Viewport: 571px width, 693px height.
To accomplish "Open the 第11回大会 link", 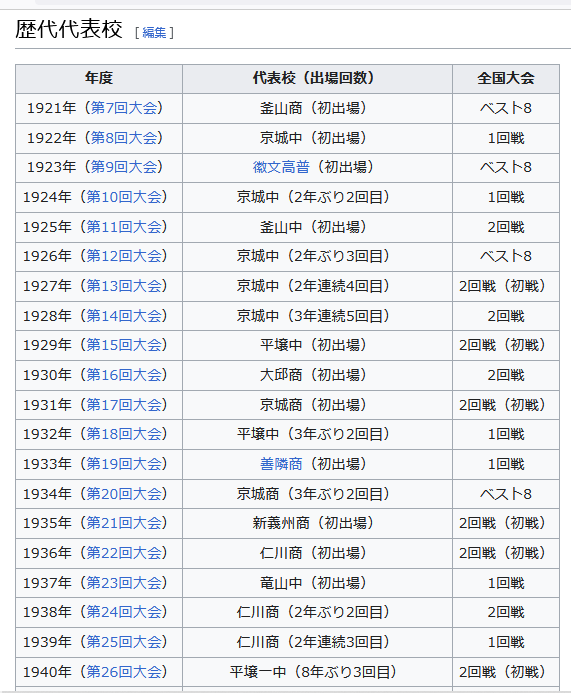I will [124, 227].
